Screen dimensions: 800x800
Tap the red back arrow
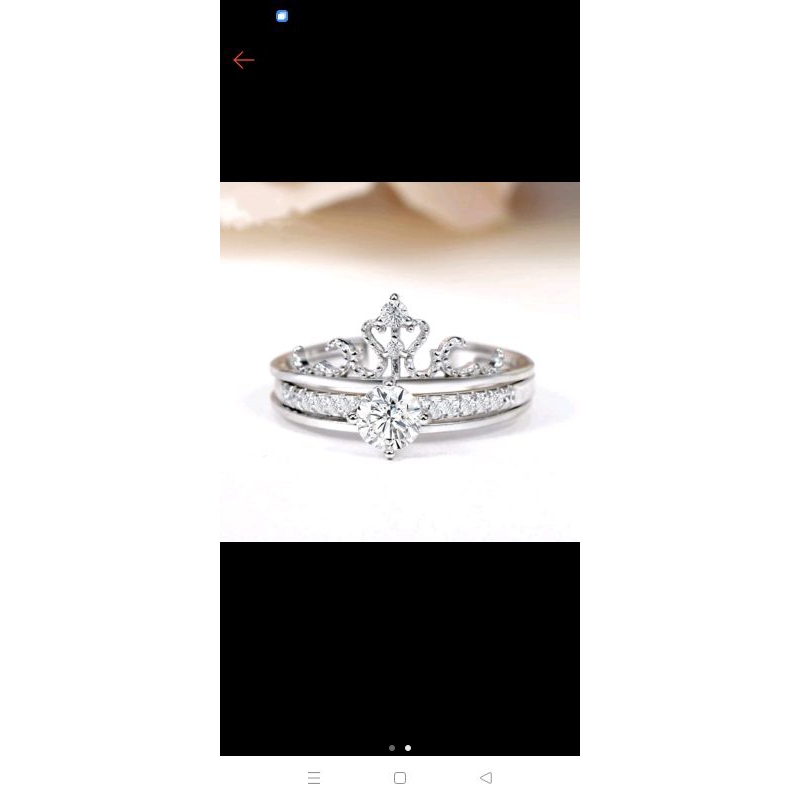(243, 60)
